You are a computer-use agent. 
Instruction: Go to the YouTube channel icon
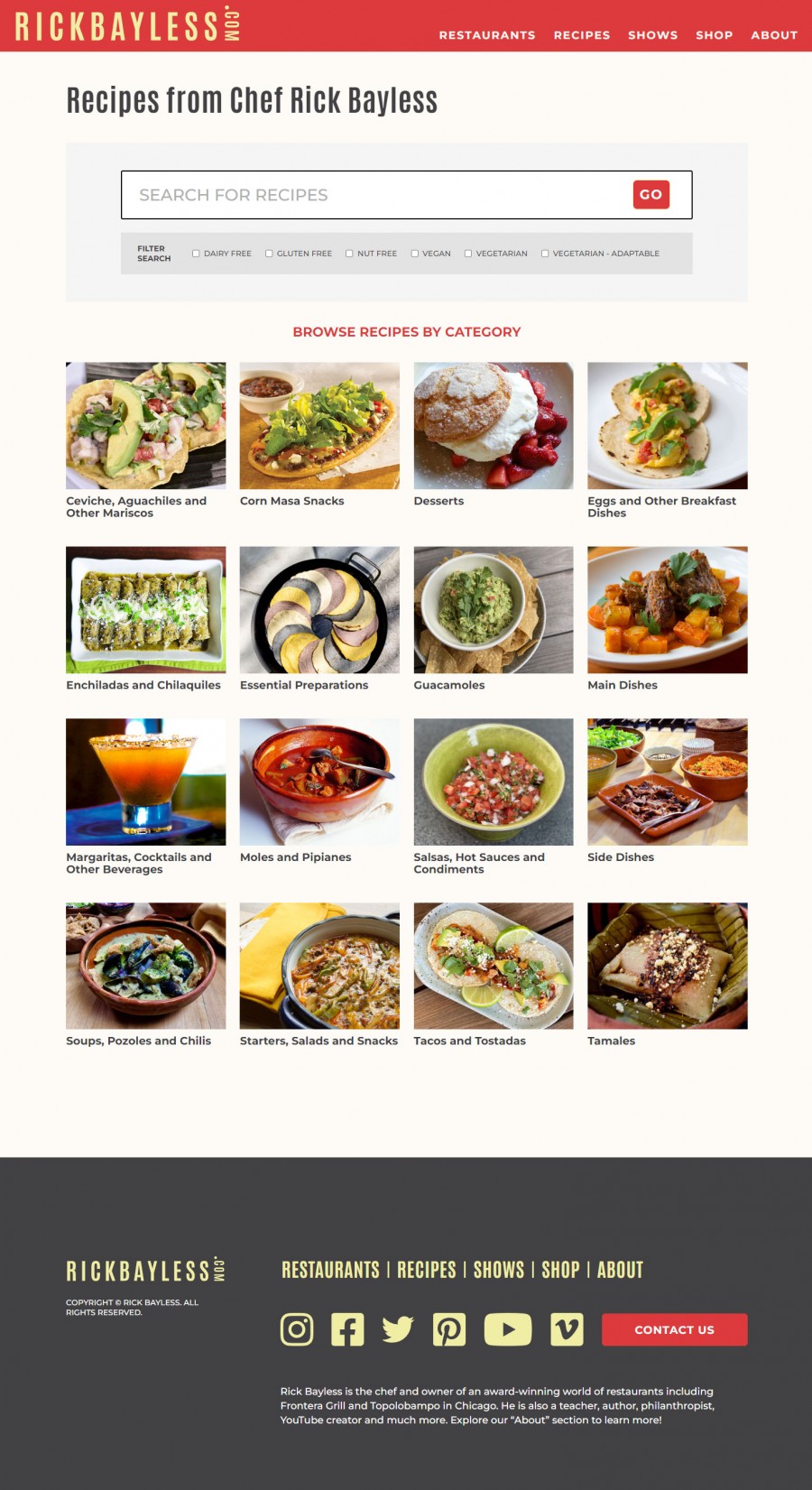click(x=508, y=1329)
